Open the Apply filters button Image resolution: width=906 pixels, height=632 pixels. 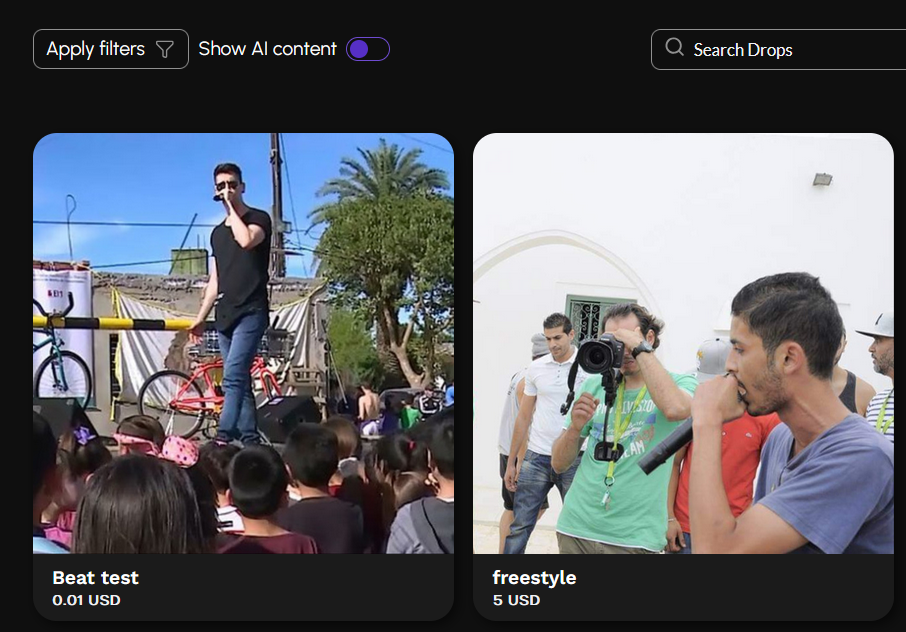point(110,49)
